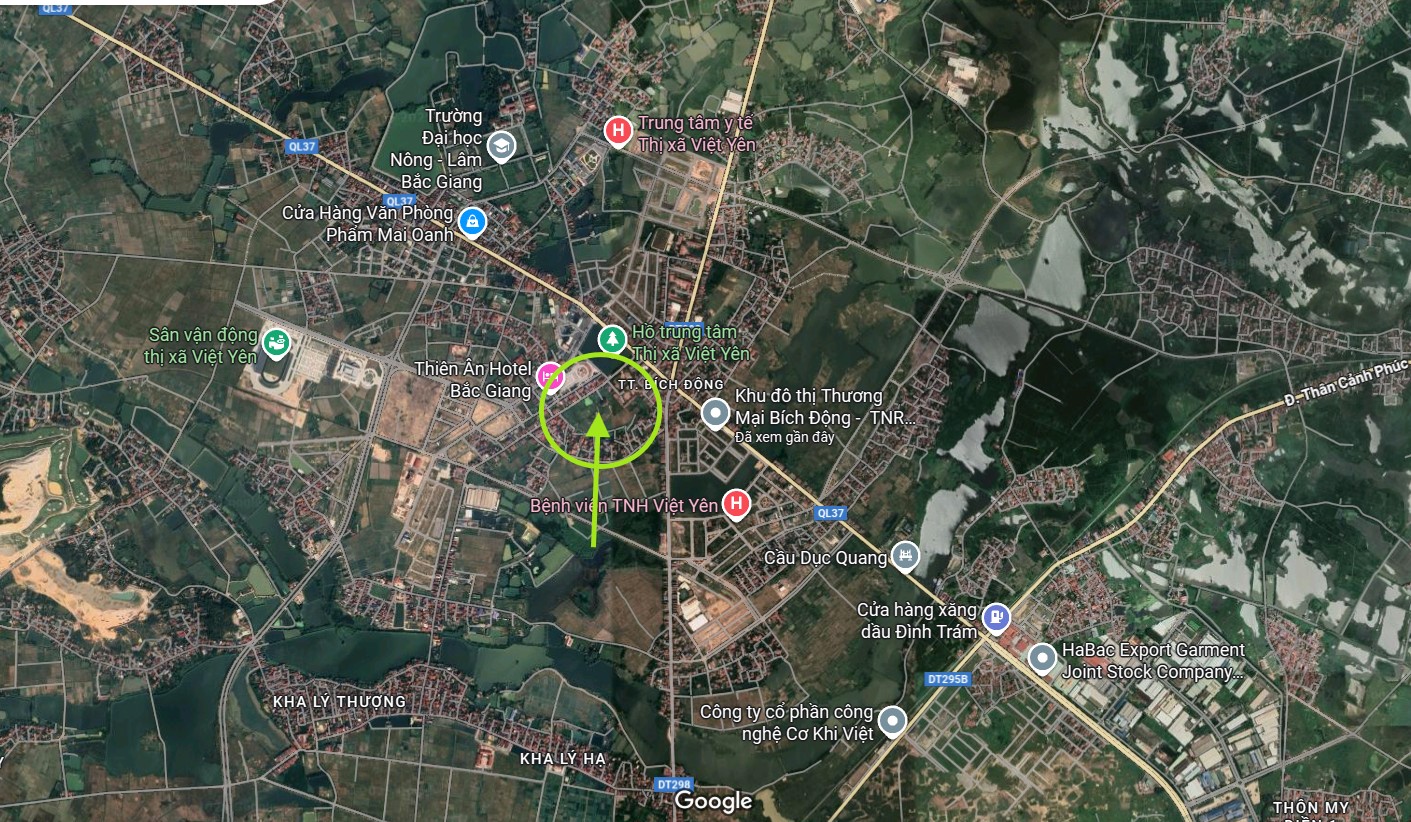The image size is (1411, 822).
Task: Open Công ty cổ phần công nghệ Cơ Khí Việt marker
Action: point(891,719)
